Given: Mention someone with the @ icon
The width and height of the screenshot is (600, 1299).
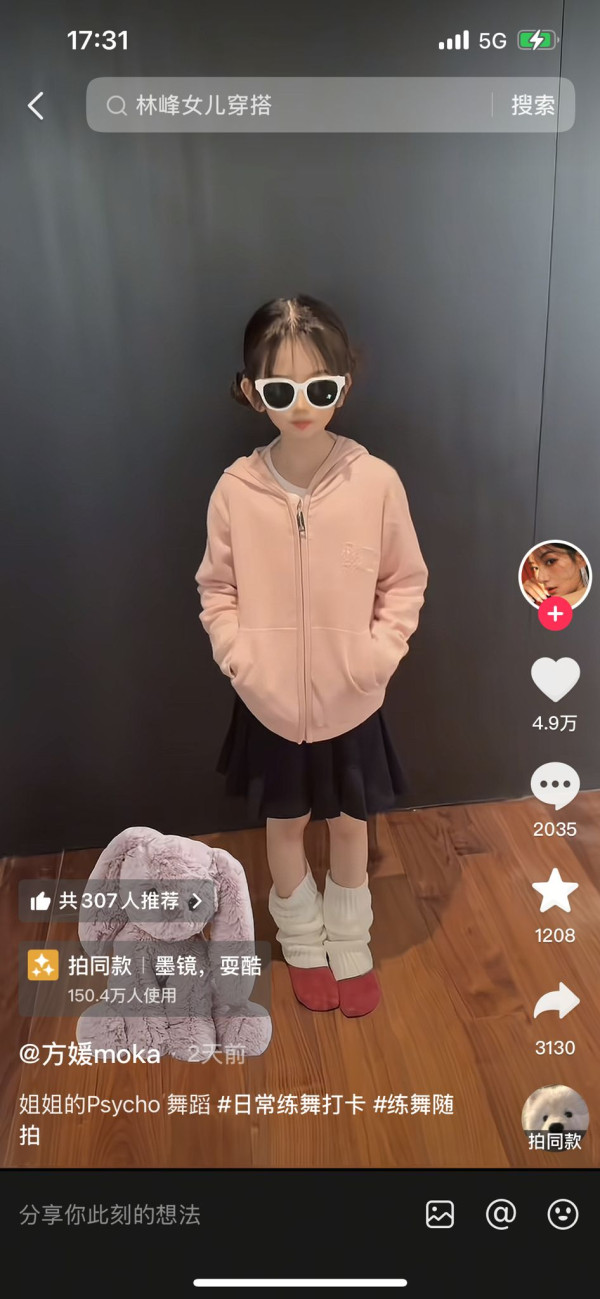Looking at the screenshot, I should click(501, 1215).
